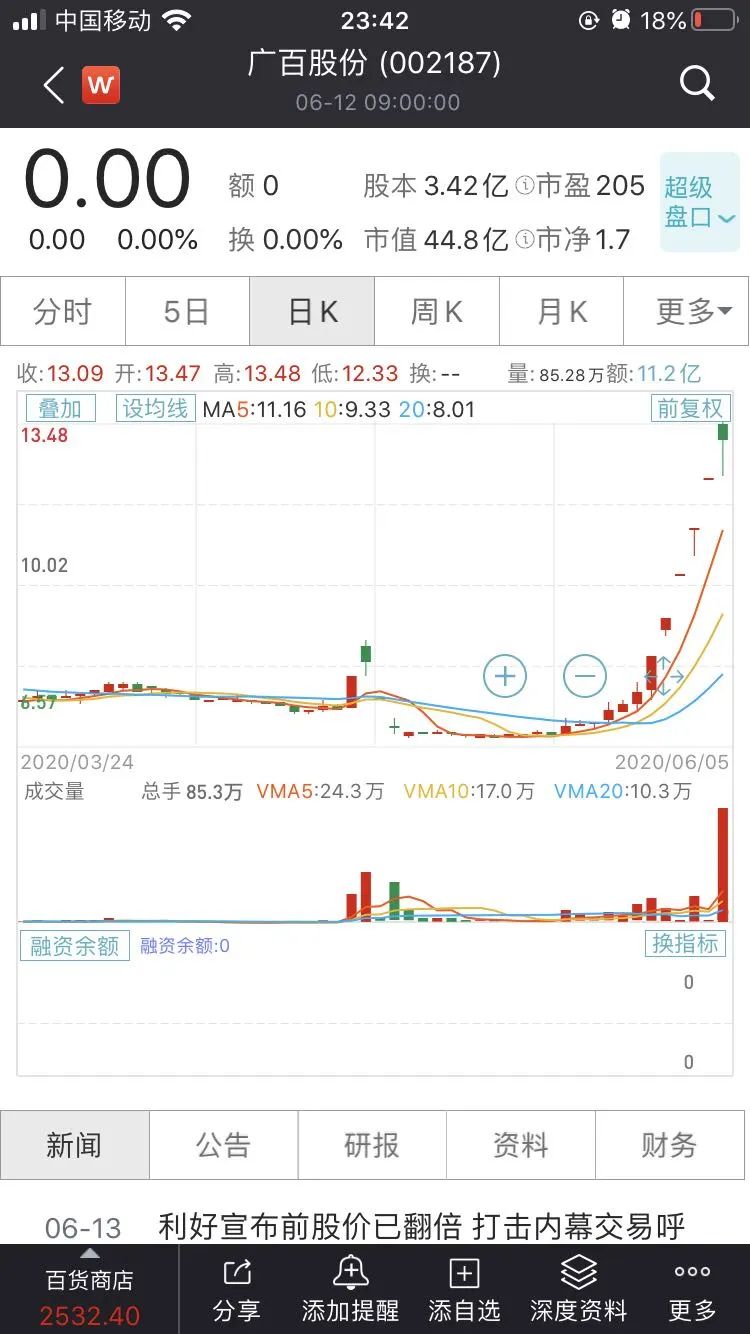Expand the 超级盘口 panel
Image resolution: width=750 pixels, height=1334 pixels.
(x=699, y=202)
